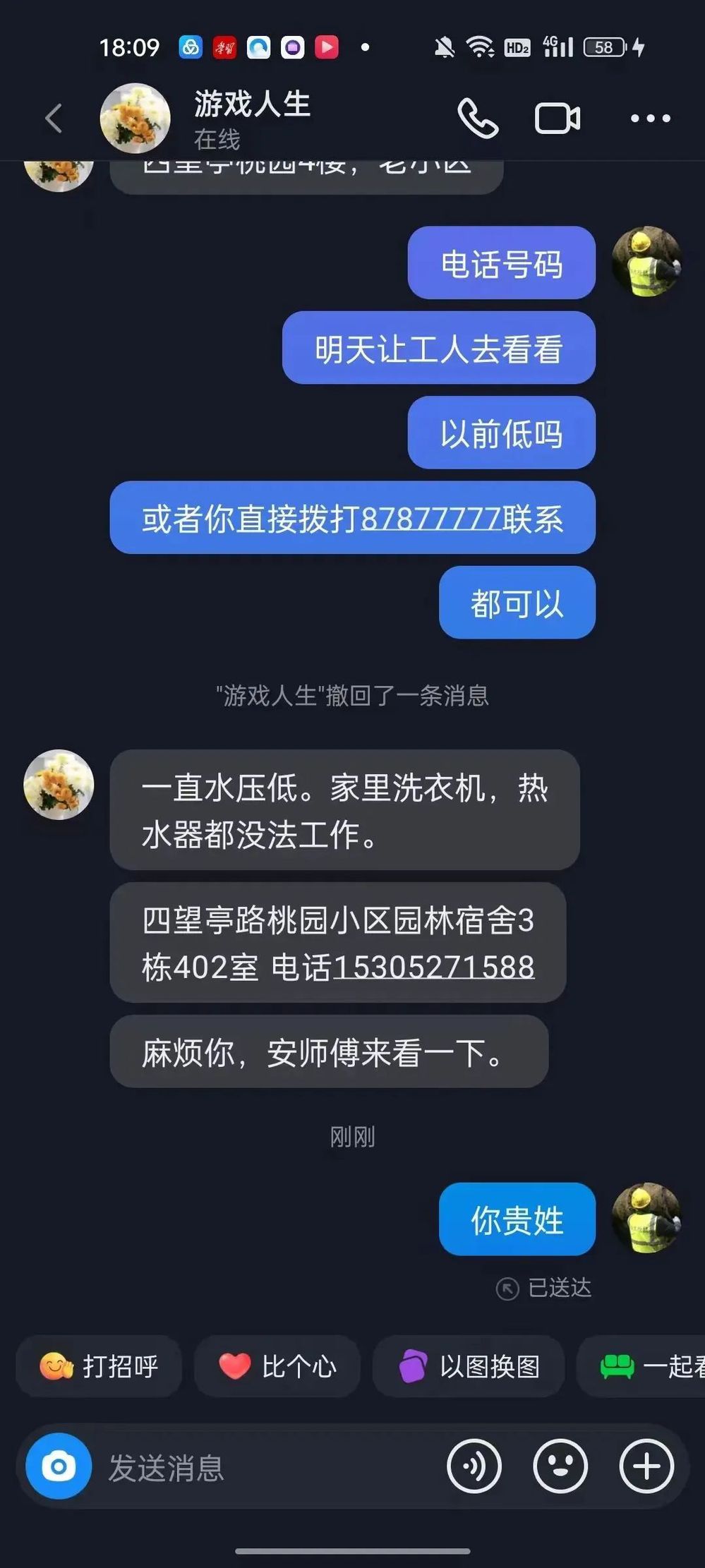This screenshot has height=1568, width=705.
Task: Go back from the 游戏人生 chat
Action: (54, 118)
